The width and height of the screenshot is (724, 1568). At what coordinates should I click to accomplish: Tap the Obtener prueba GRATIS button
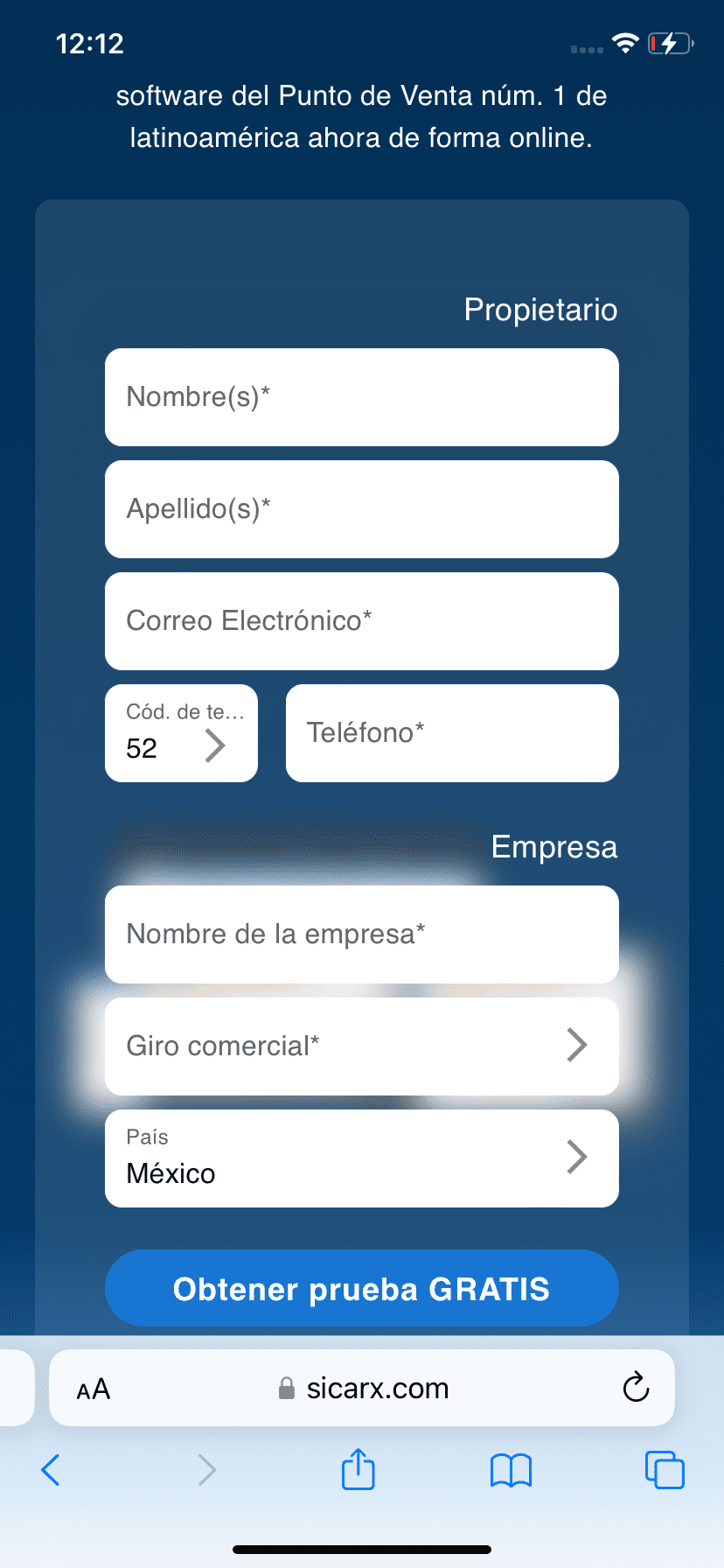[x=361, y=1288]
